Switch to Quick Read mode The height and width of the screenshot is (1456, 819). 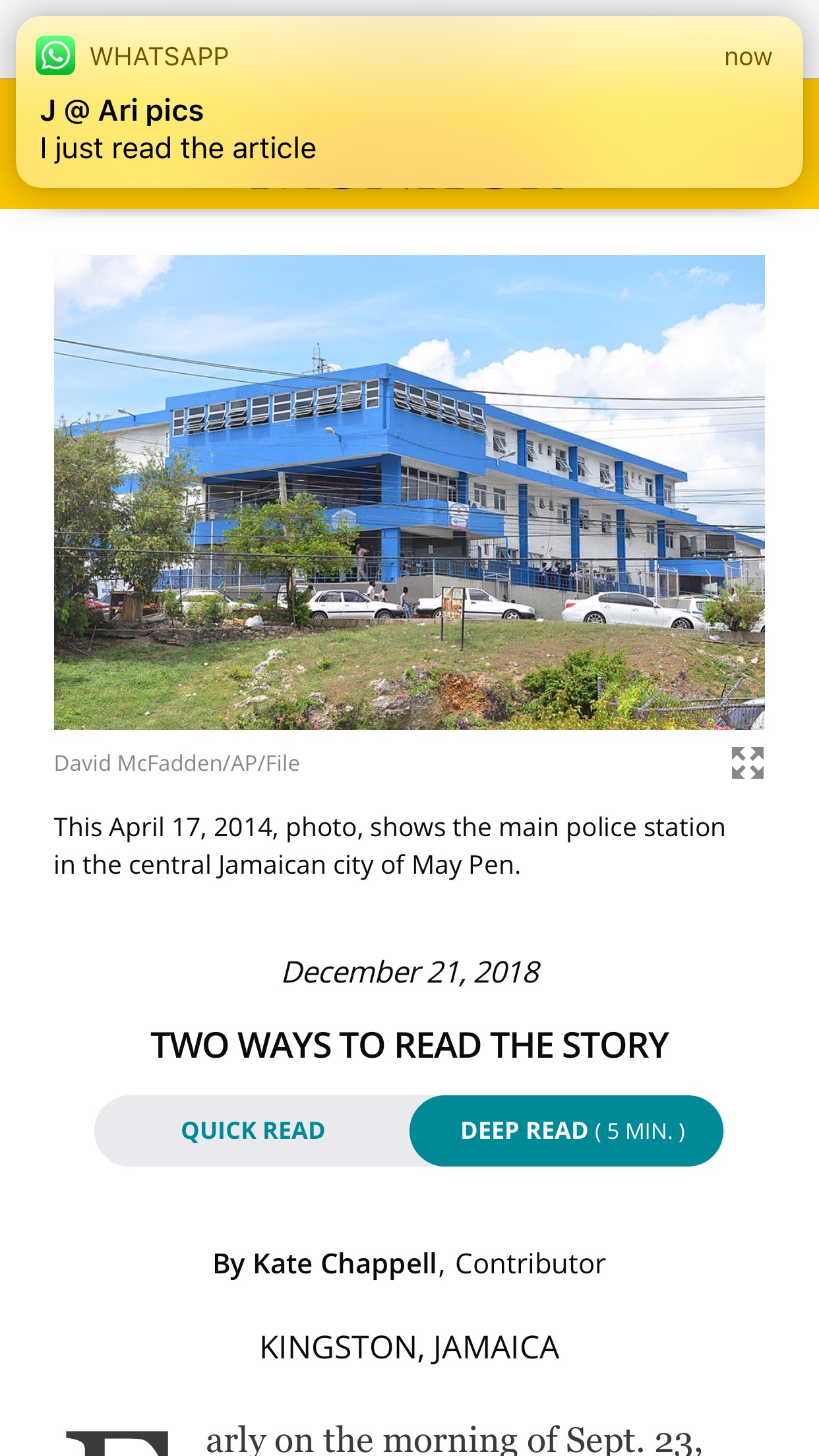[x=253, y=1131]
